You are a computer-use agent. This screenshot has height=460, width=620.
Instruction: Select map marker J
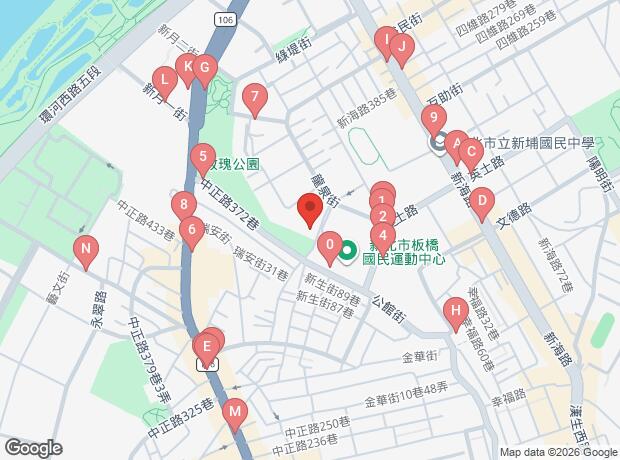pos(401,45)
